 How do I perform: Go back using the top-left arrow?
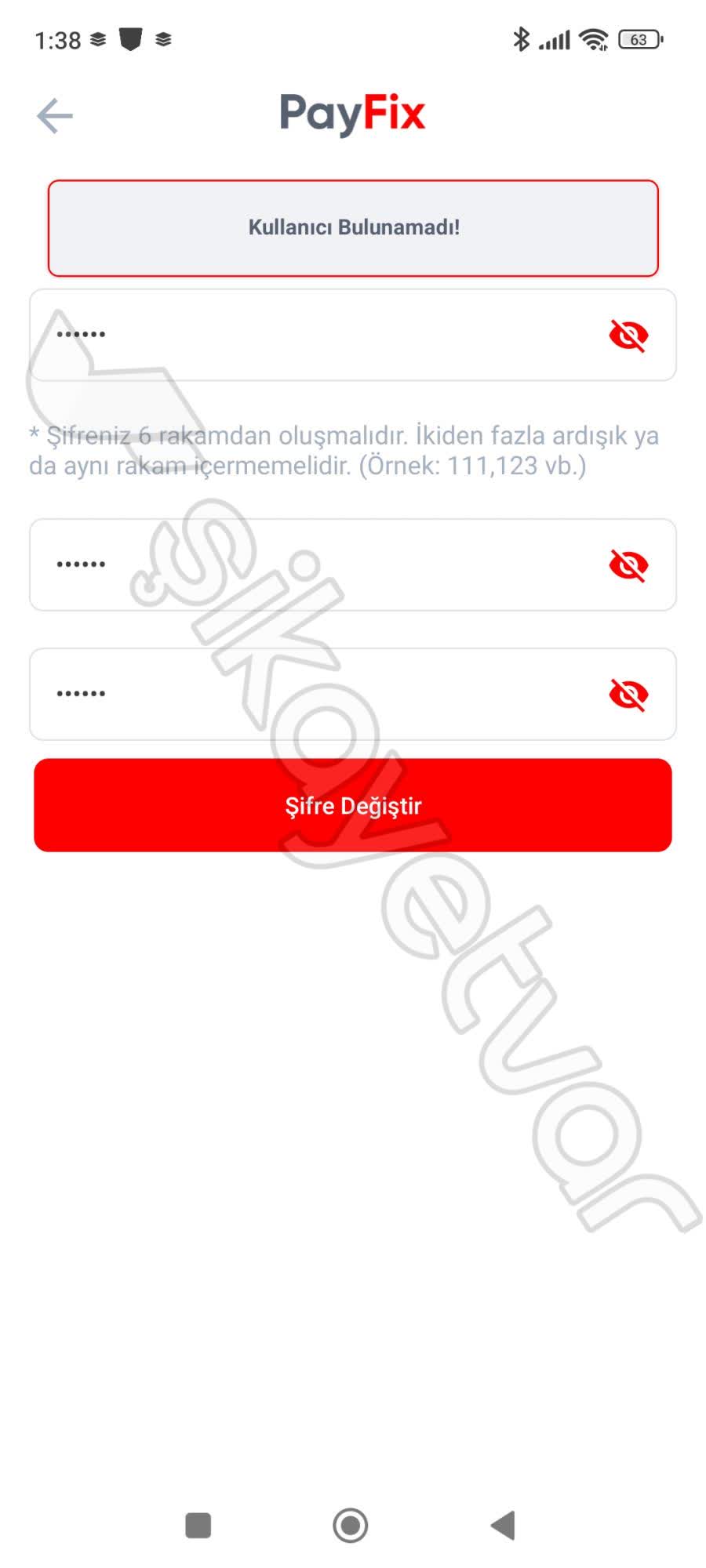[x=55, y=116]
